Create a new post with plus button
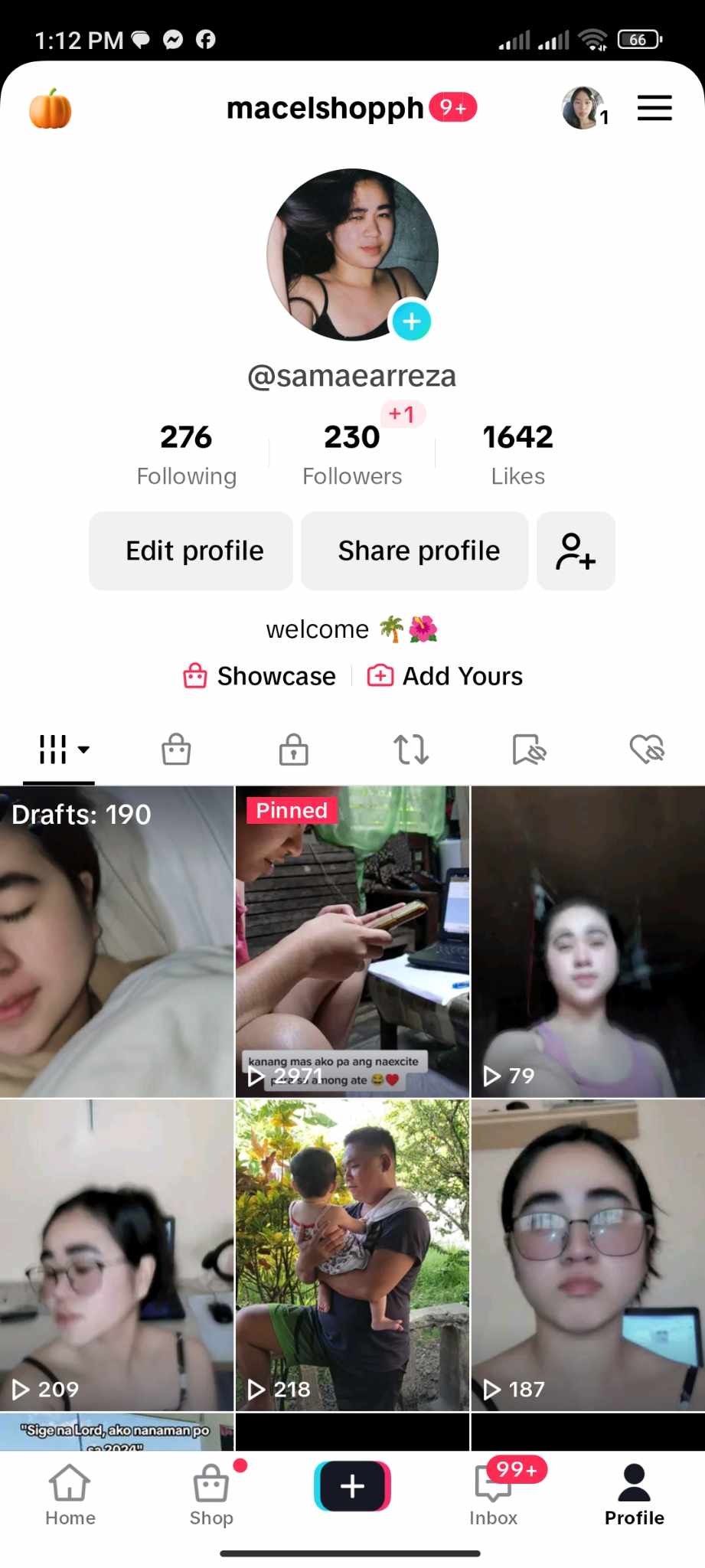The height and width of the screenshot is (1568, 705). pyautogui.click(x=352, y=1486)
